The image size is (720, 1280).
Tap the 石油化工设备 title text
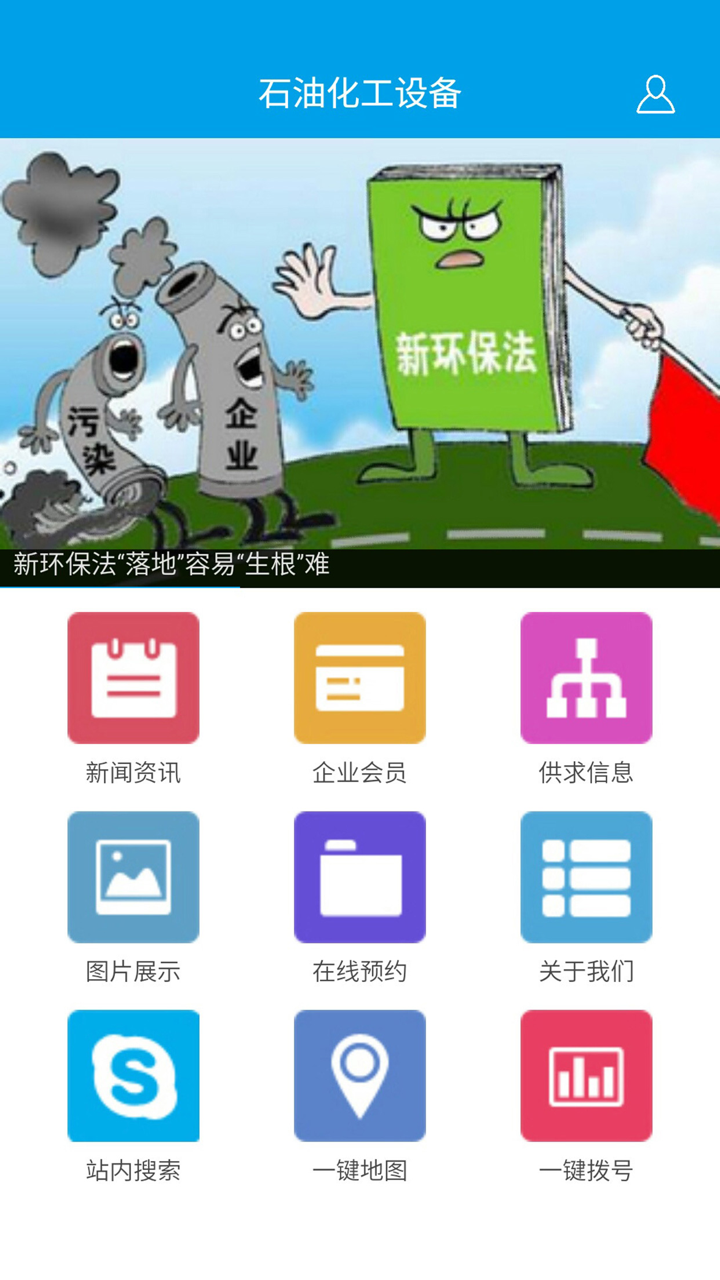tap(360, 95)
